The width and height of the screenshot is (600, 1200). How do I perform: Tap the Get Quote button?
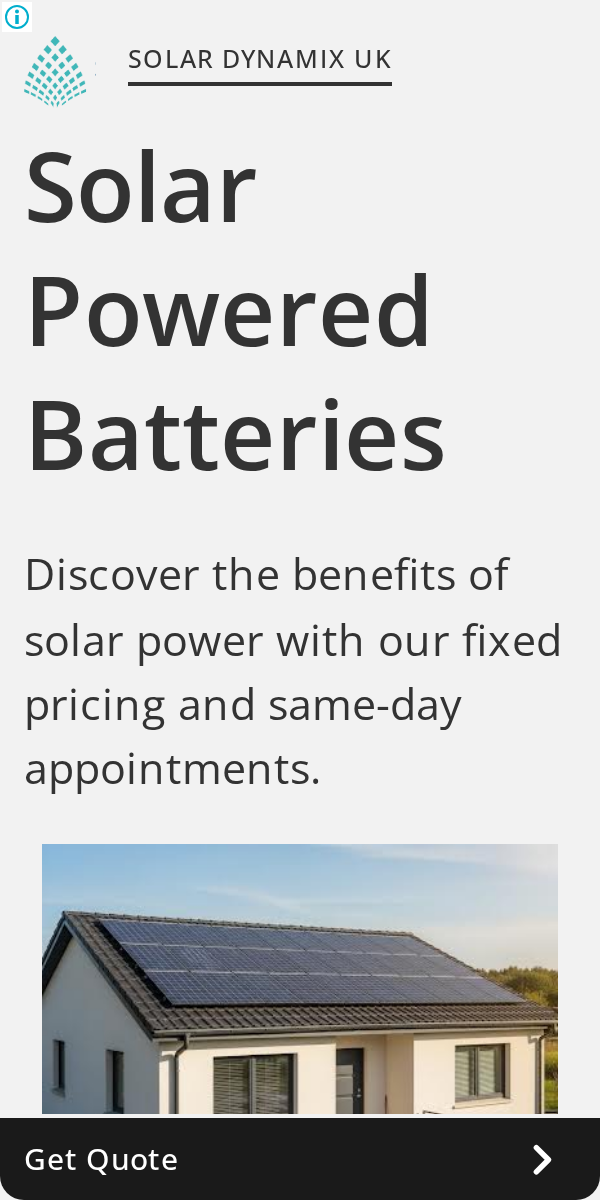(300, 1159)
